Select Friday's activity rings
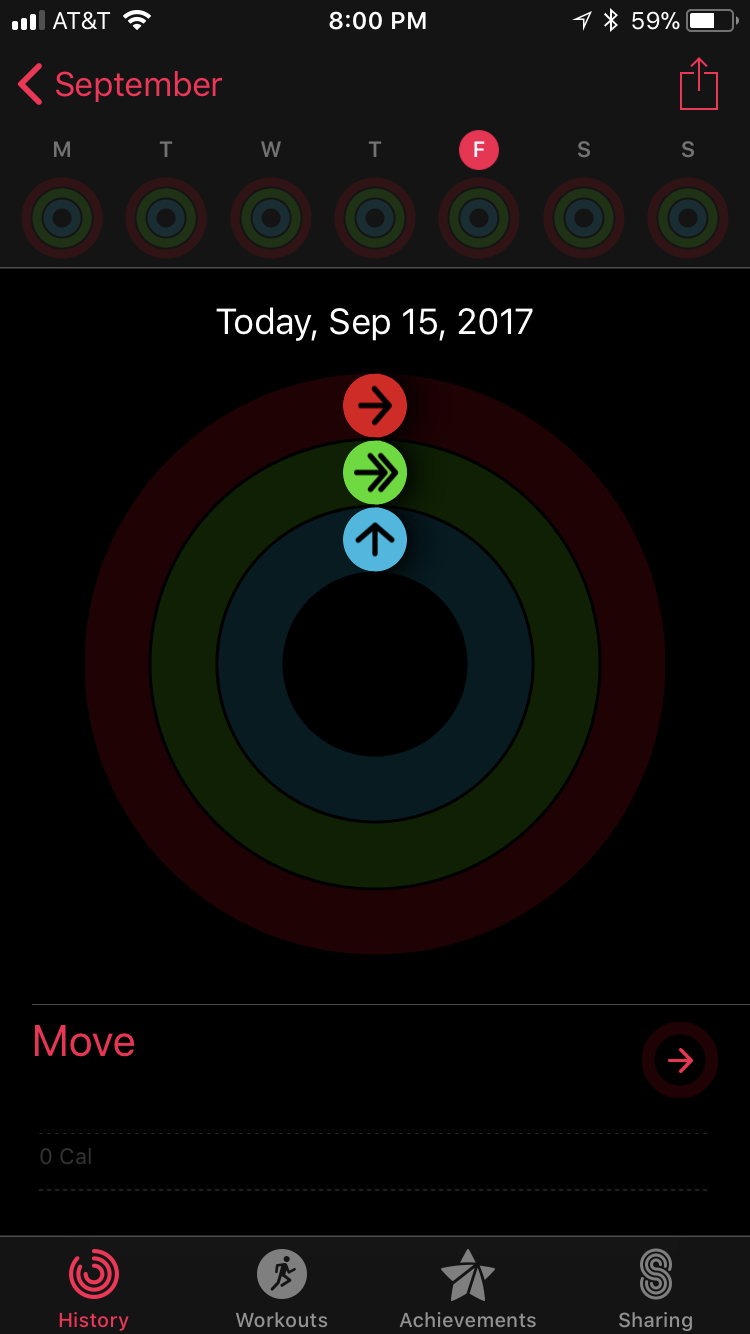The image size is (750, 1334). [479, 218]
